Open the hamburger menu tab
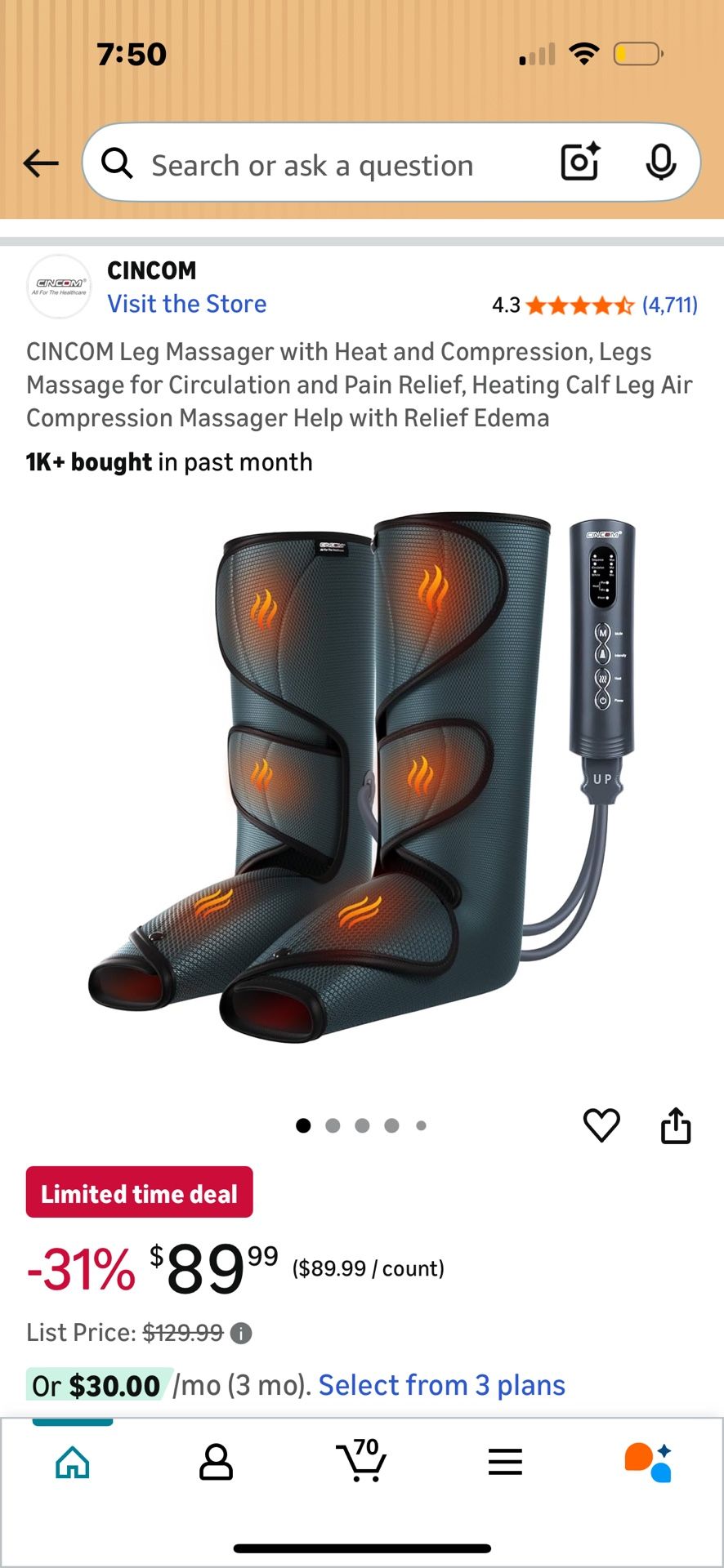 click(505, 1462)
